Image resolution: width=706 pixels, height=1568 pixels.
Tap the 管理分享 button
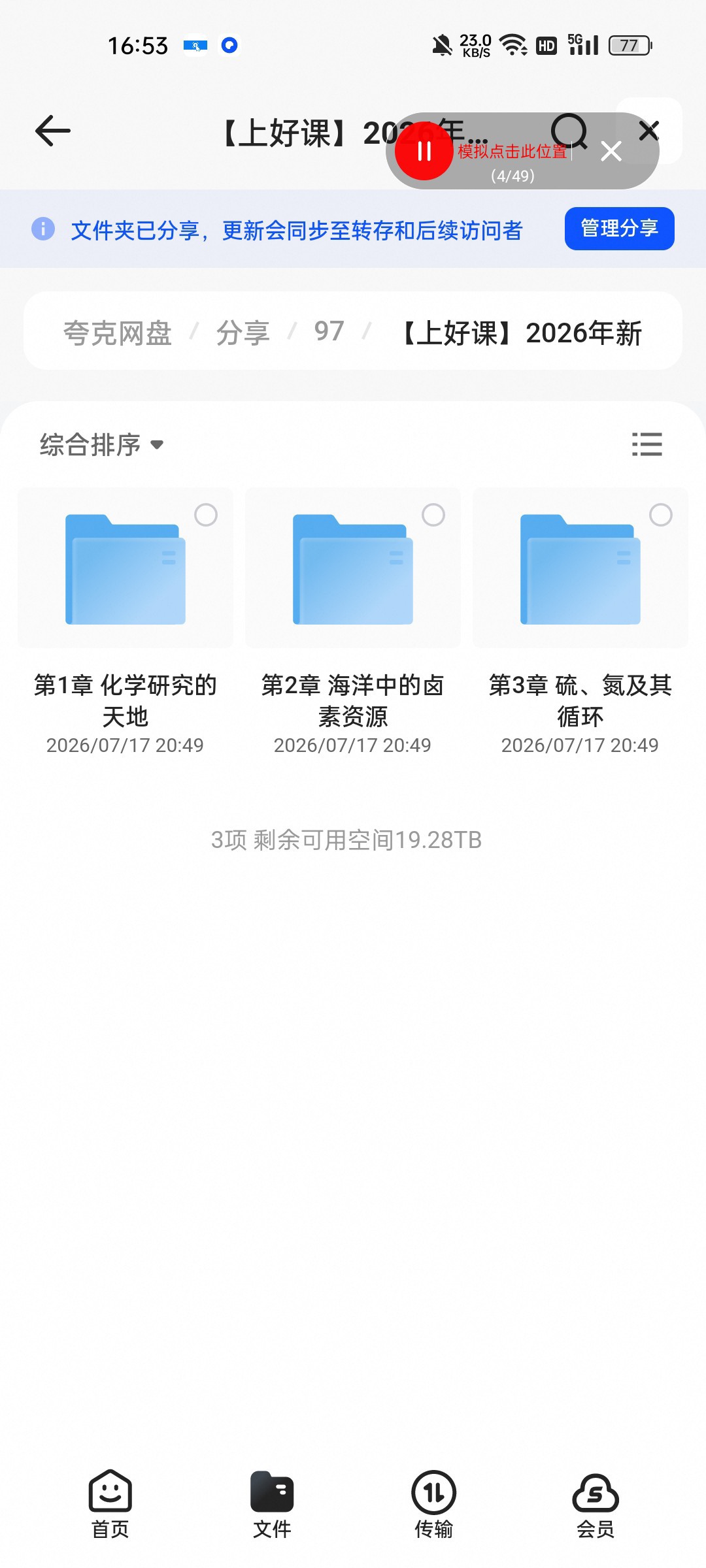(619, 229)
